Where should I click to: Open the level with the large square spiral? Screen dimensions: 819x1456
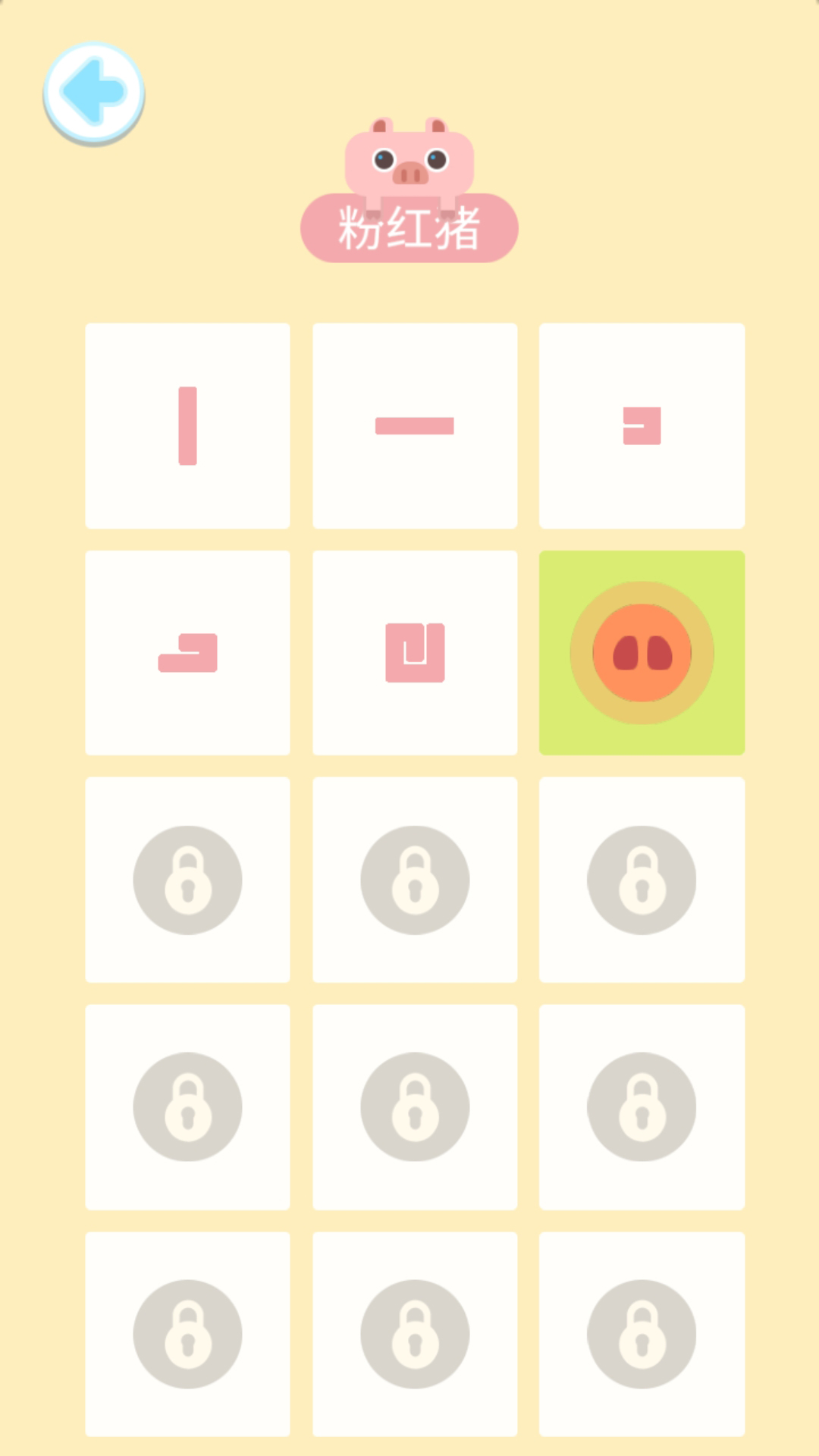click(415, 653)
